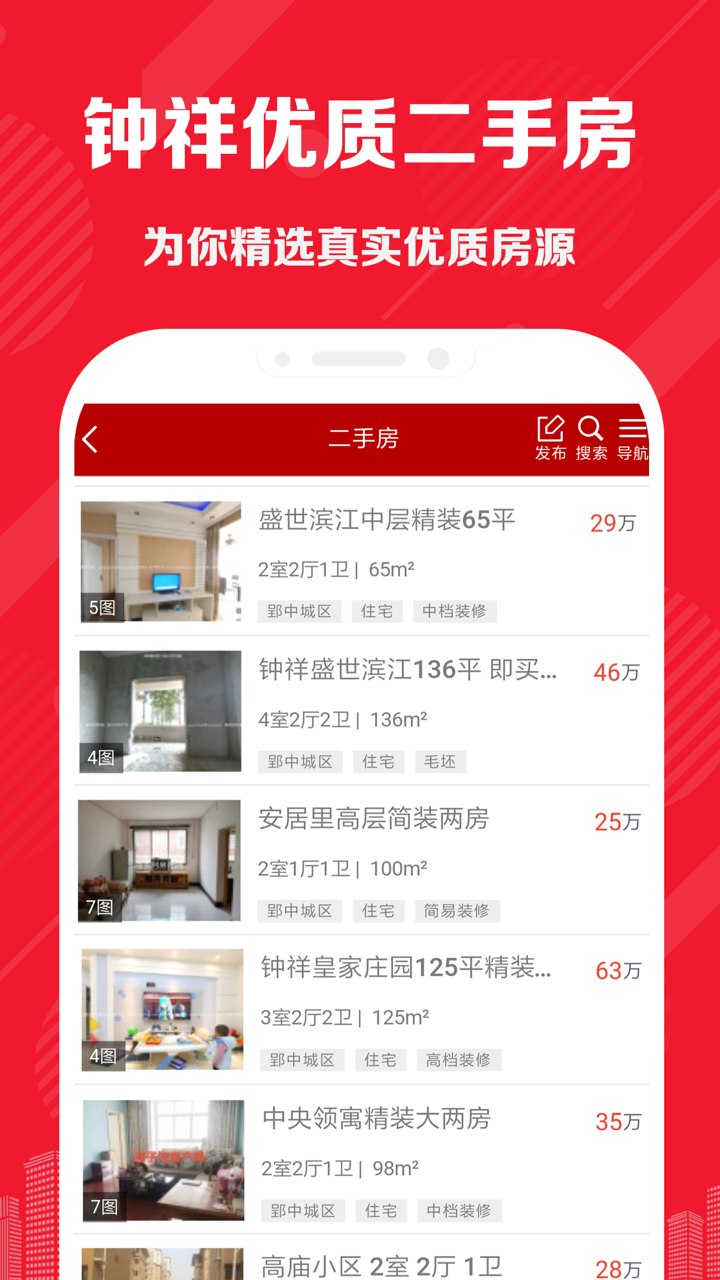This screenshot has height=1280, width=720.
Task: Select the 住宅 tag on first listing
Action: point(380,611)
